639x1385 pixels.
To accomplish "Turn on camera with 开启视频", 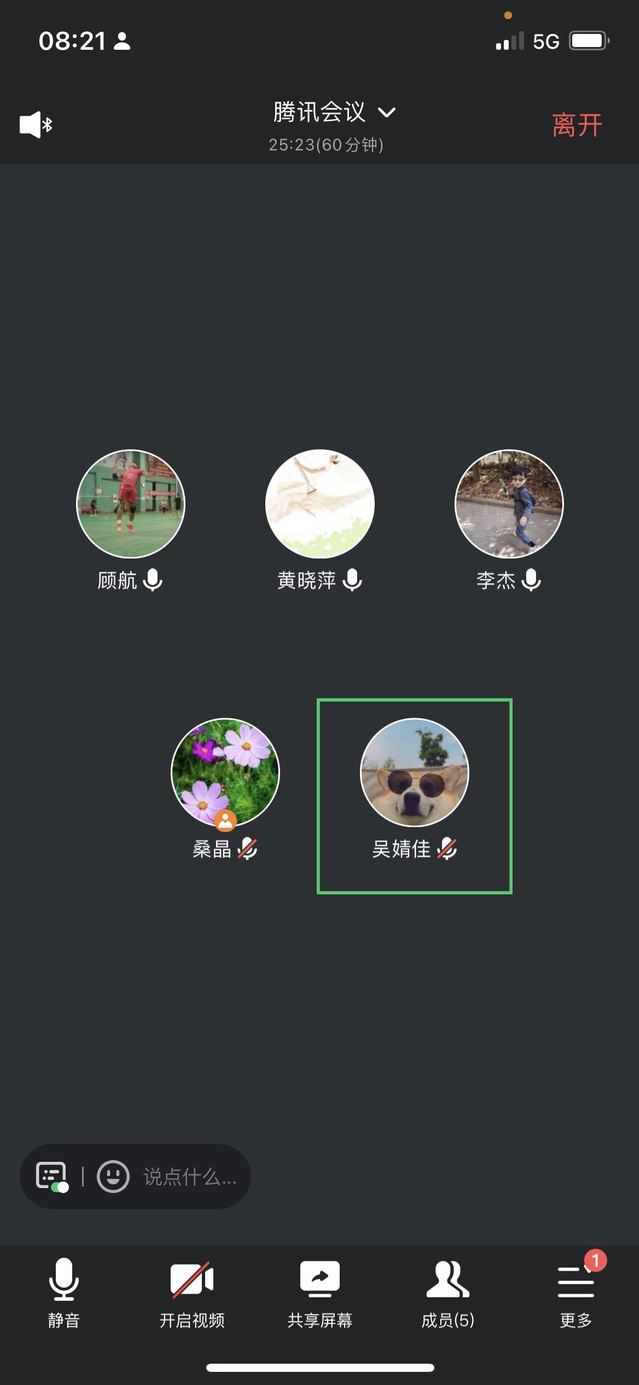I will (x=192, y=1292).
